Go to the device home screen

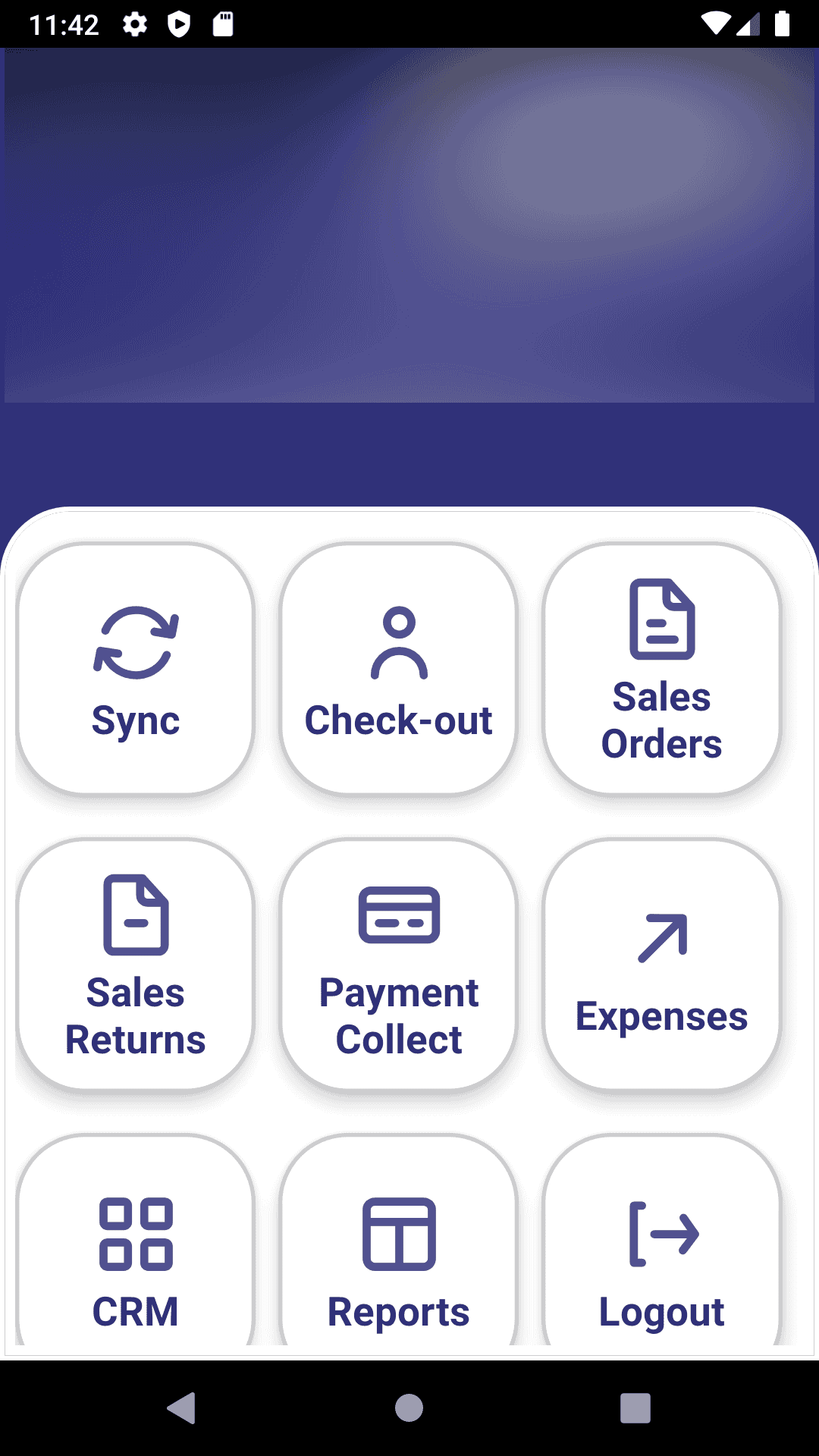click(x=409, y=1408)
